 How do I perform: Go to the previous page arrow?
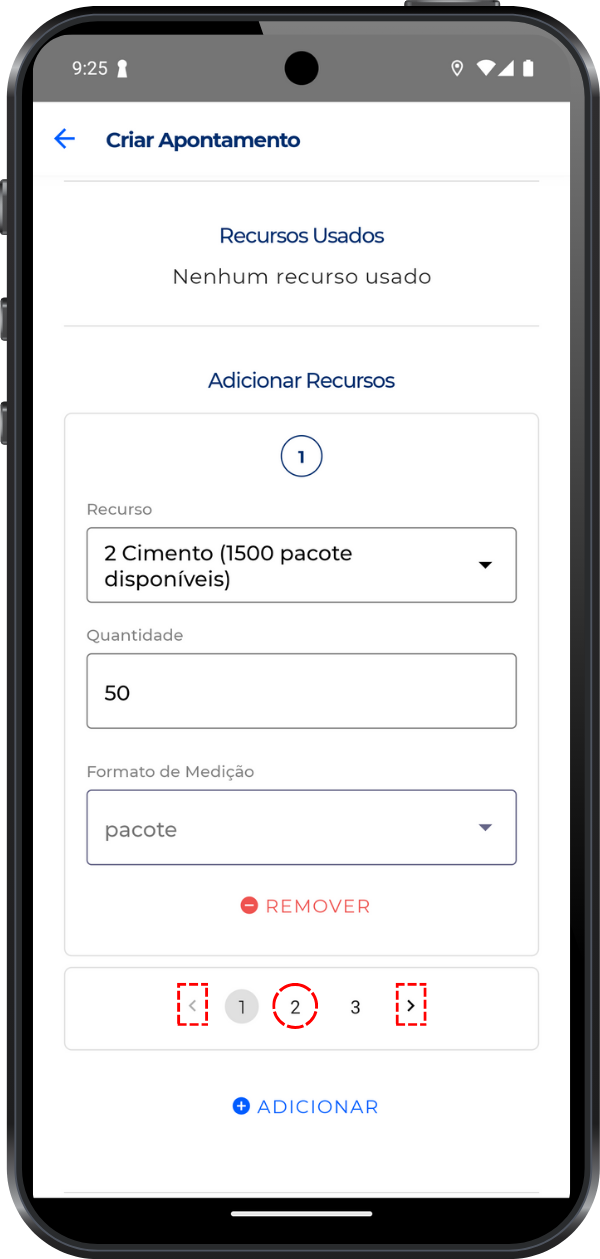[193, 1005]
